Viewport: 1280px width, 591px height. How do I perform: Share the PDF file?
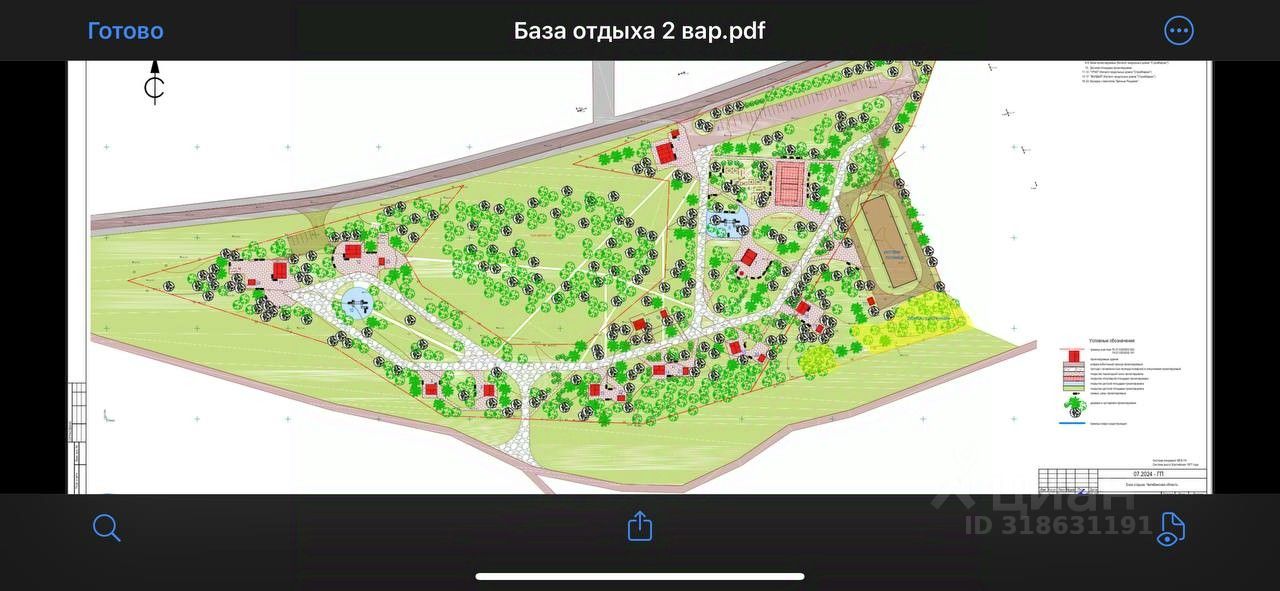(640, 526)
